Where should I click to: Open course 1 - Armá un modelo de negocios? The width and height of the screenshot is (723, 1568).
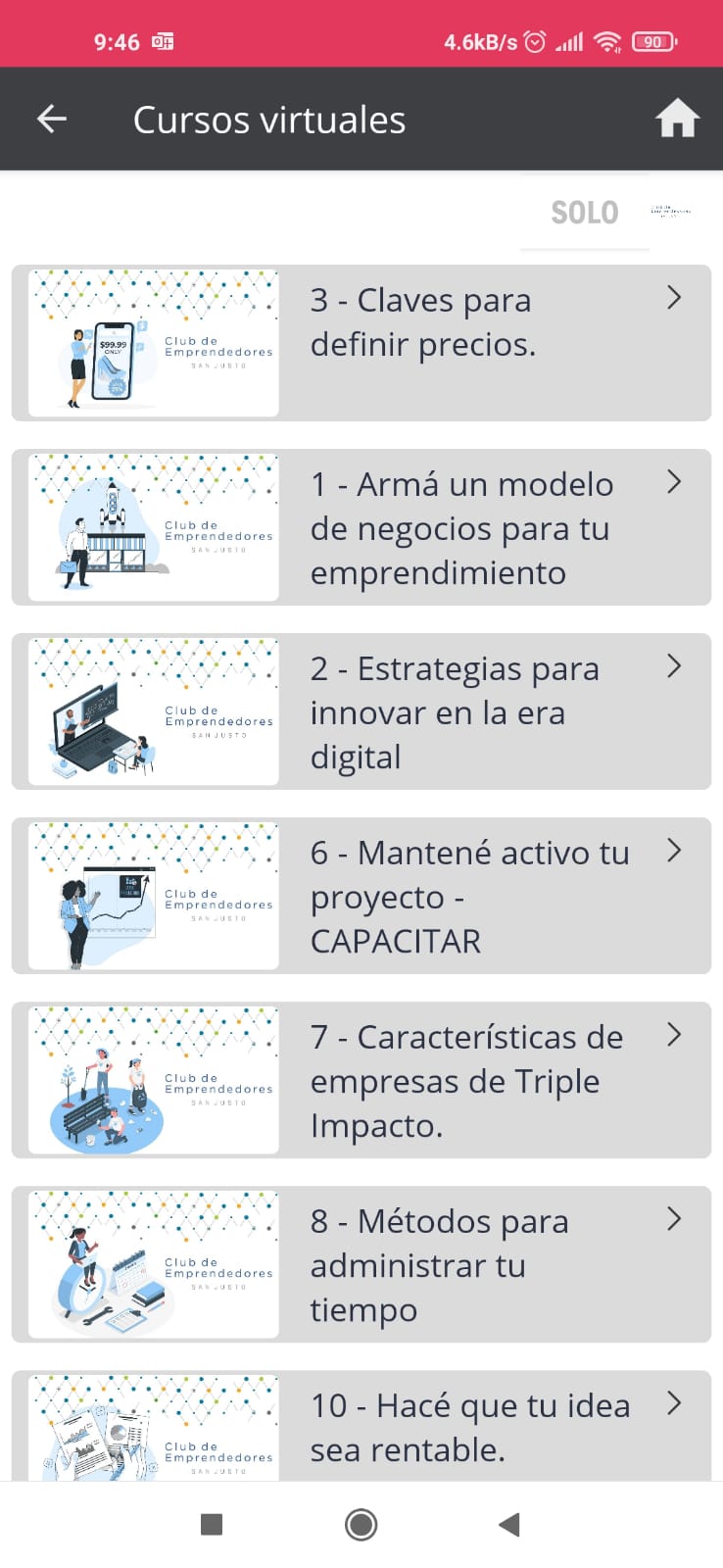(x=361, y=527)
